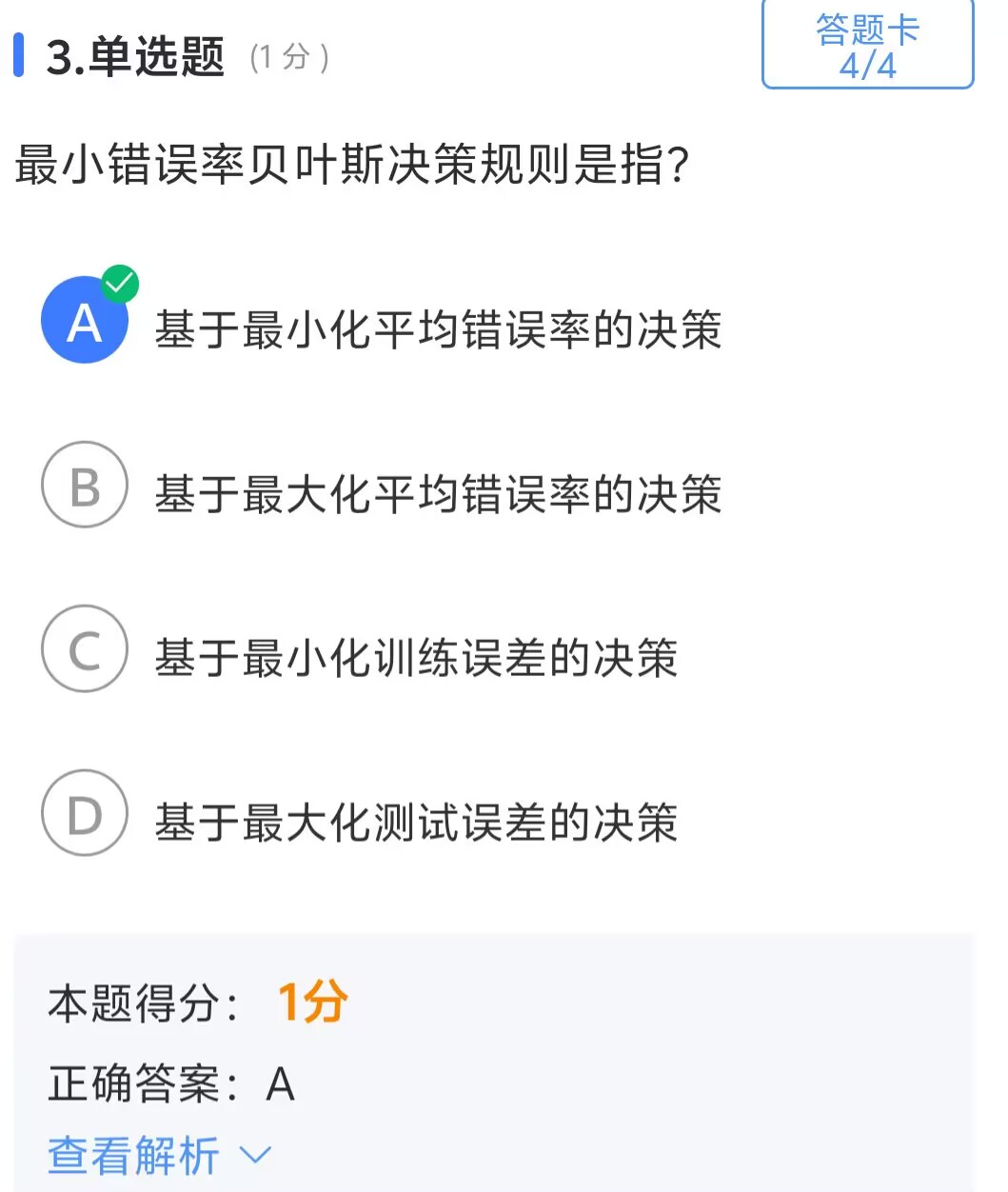
Task: Expand the 查看解析 analysis section
Action: point(132,1153)
